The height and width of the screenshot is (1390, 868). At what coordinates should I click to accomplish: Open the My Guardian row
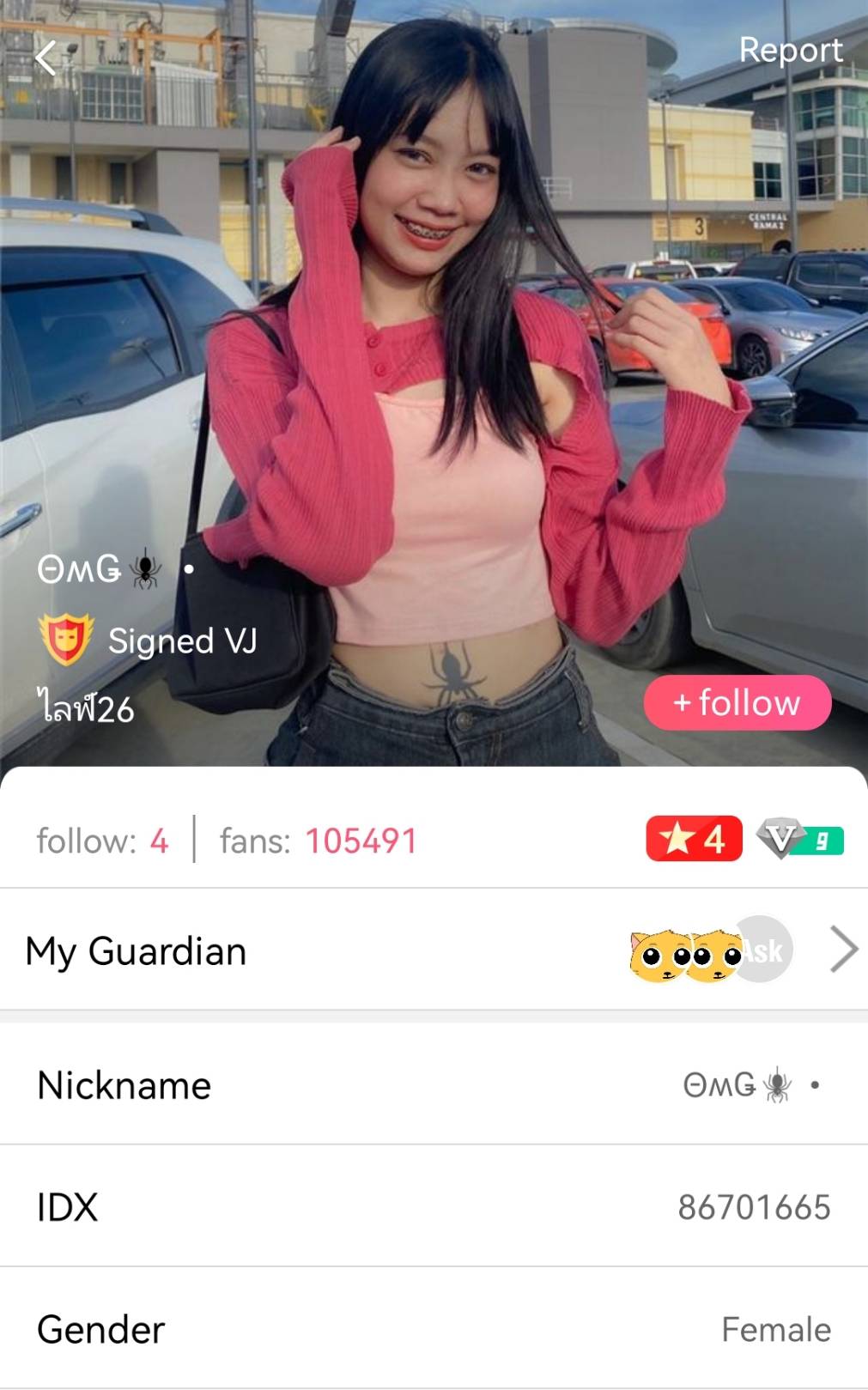(434, 950)
